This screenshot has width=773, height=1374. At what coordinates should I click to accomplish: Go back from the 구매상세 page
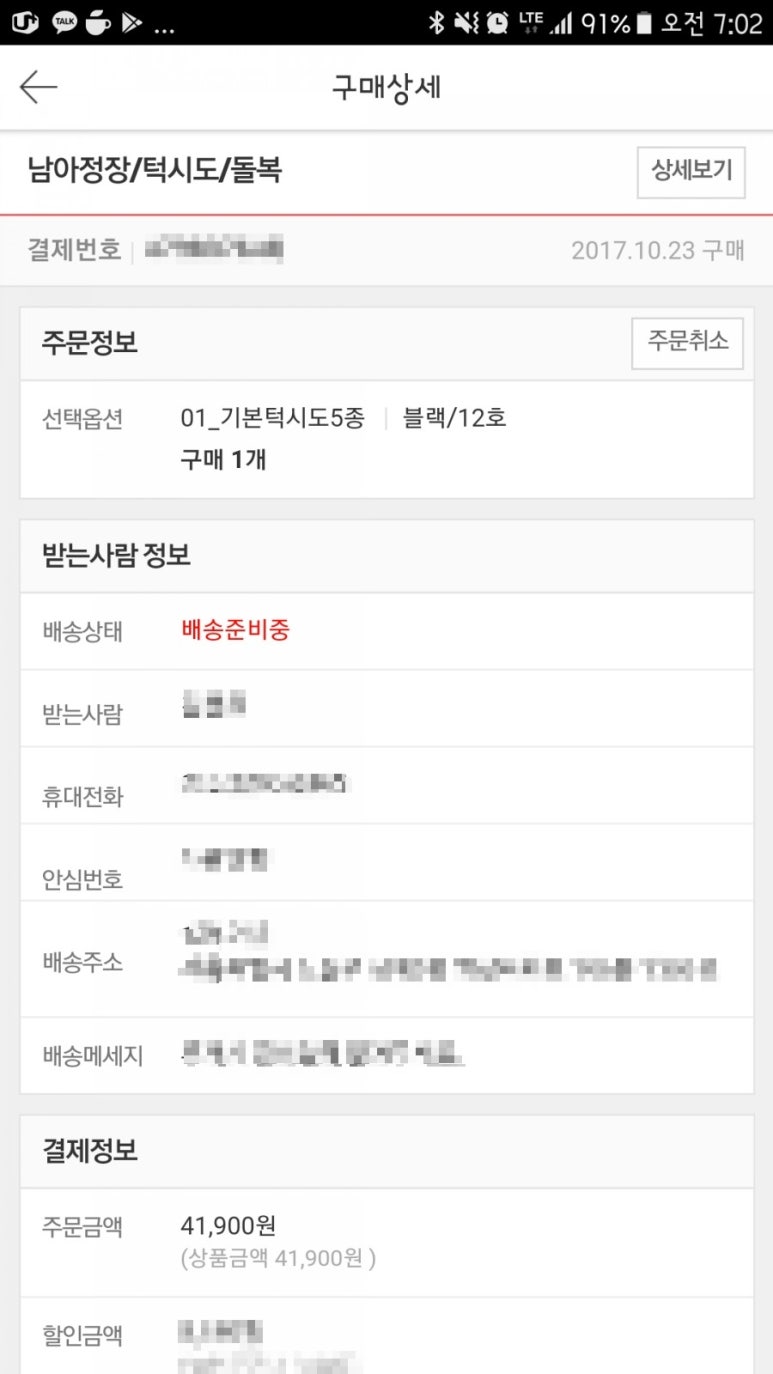click(x=39, y=87)
